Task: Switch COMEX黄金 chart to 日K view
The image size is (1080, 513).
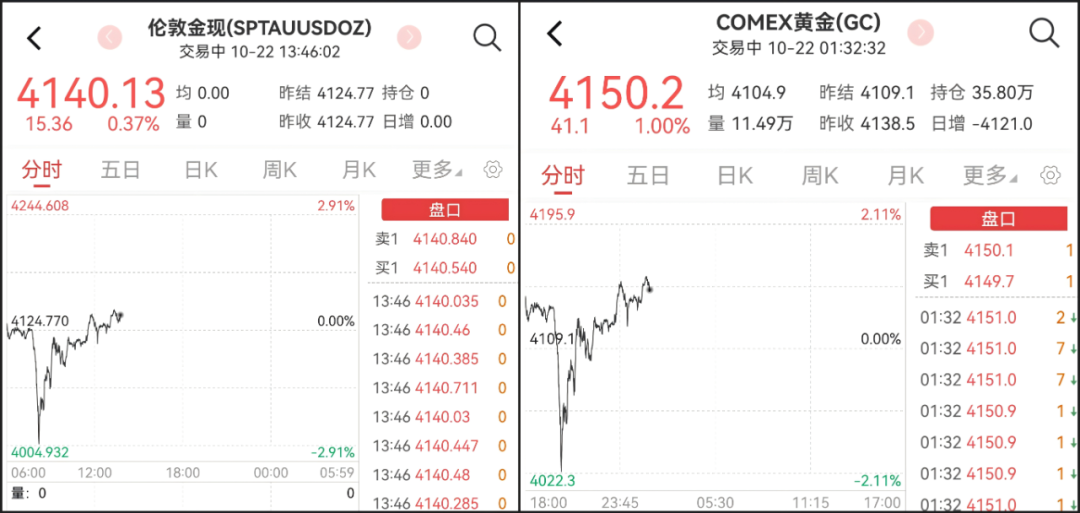Action: [x=734, y=175]
